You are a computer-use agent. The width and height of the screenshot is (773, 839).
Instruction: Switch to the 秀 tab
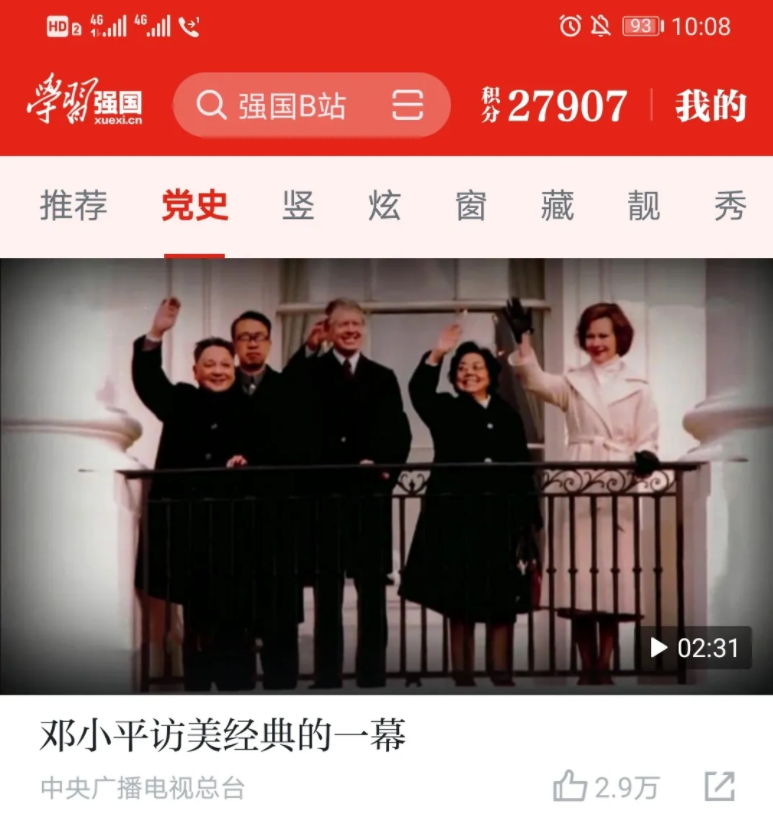pyautogui.click(x=730, y=206)
